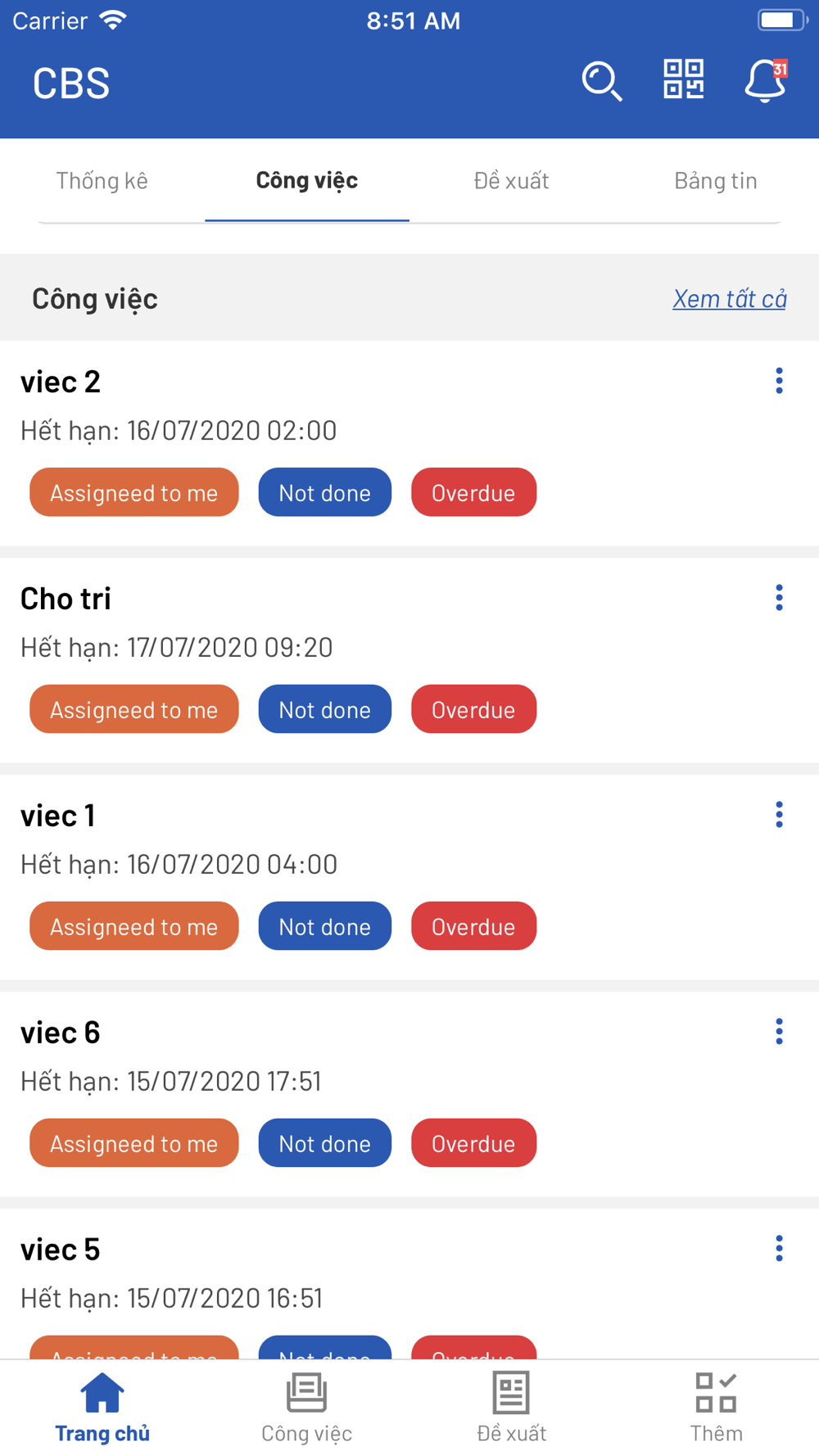Image resolution: width=819 pixels, height=1456 pixels.
Task: Open the viec 6 task
Action: click(409, 1095)
